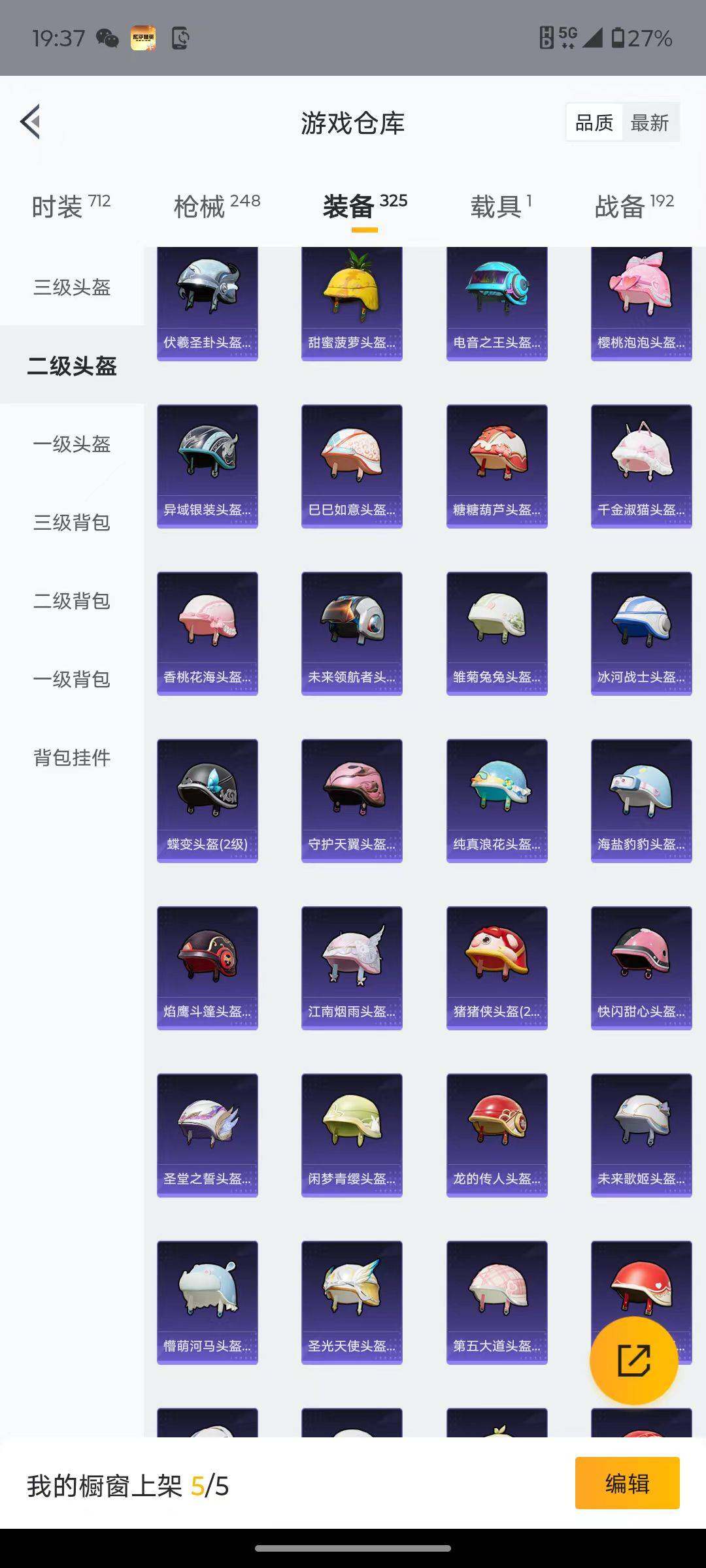
Task: Select the 二级头盔 category filter
Action: click(72, 367)
